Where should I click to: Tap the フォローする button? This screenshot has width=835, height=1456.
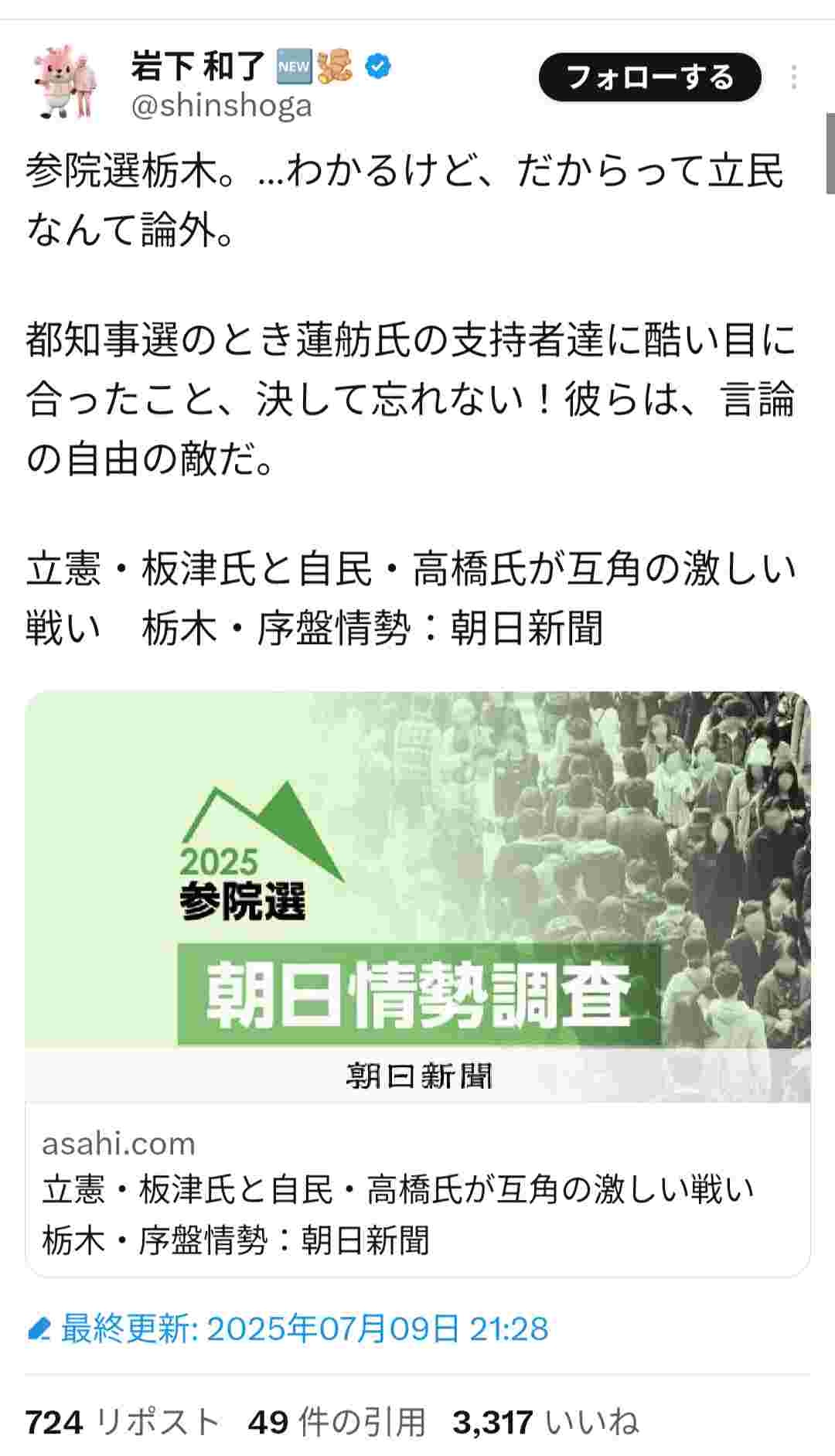click(649, 77)
